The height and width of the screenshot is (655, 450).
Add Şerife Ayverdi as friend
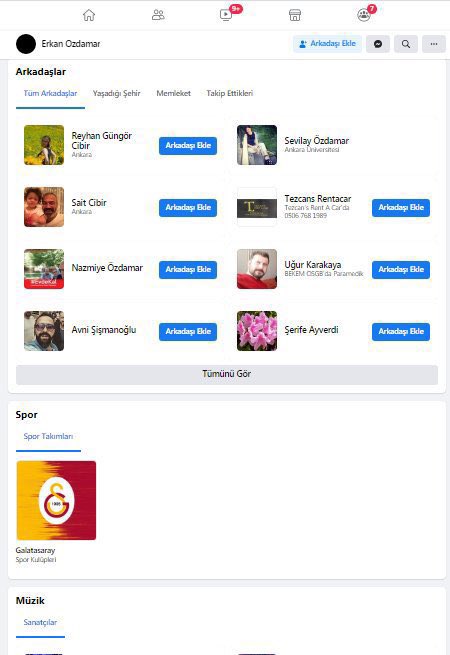pyautogui.click(x=401, y=332)
